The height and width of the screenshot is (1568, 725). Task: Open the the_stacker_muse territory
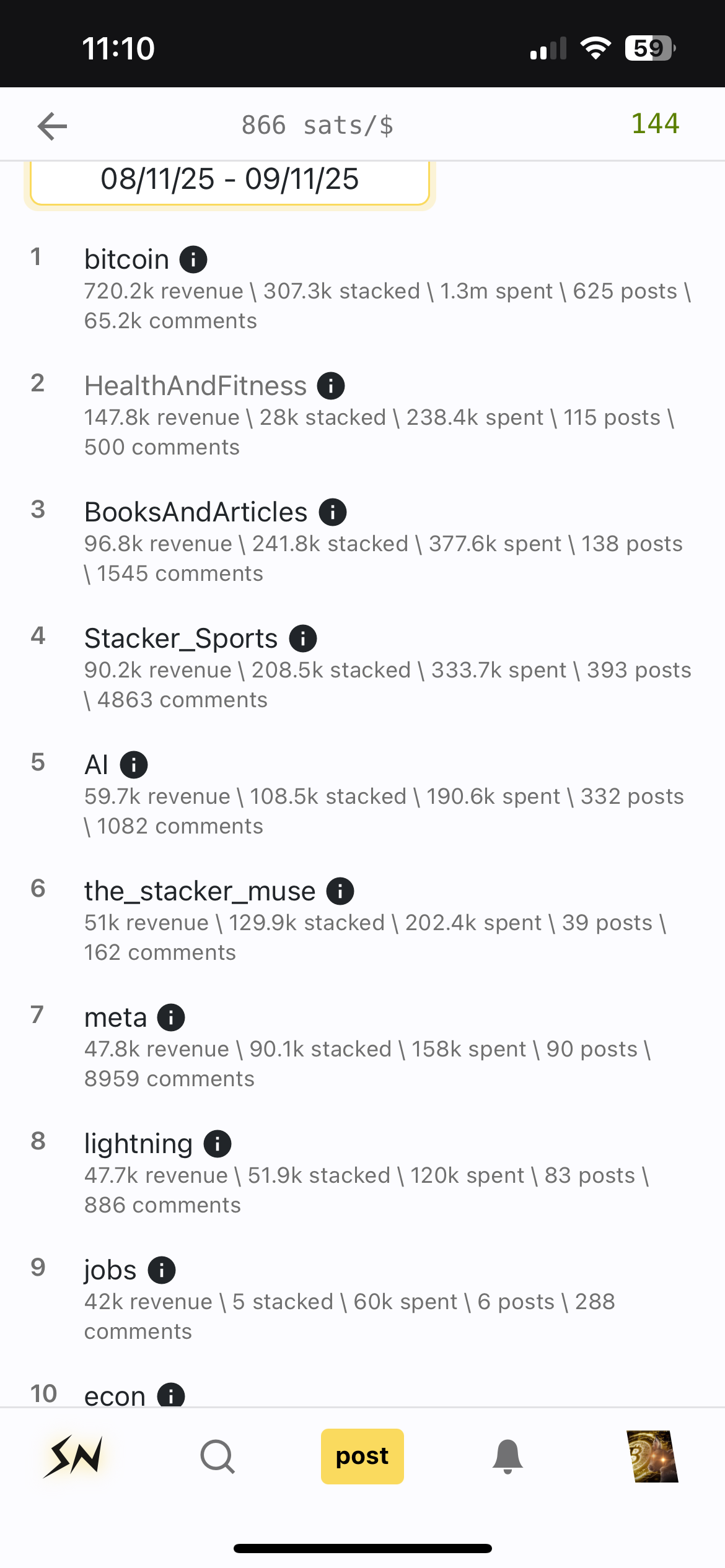(x=200, y=891)
